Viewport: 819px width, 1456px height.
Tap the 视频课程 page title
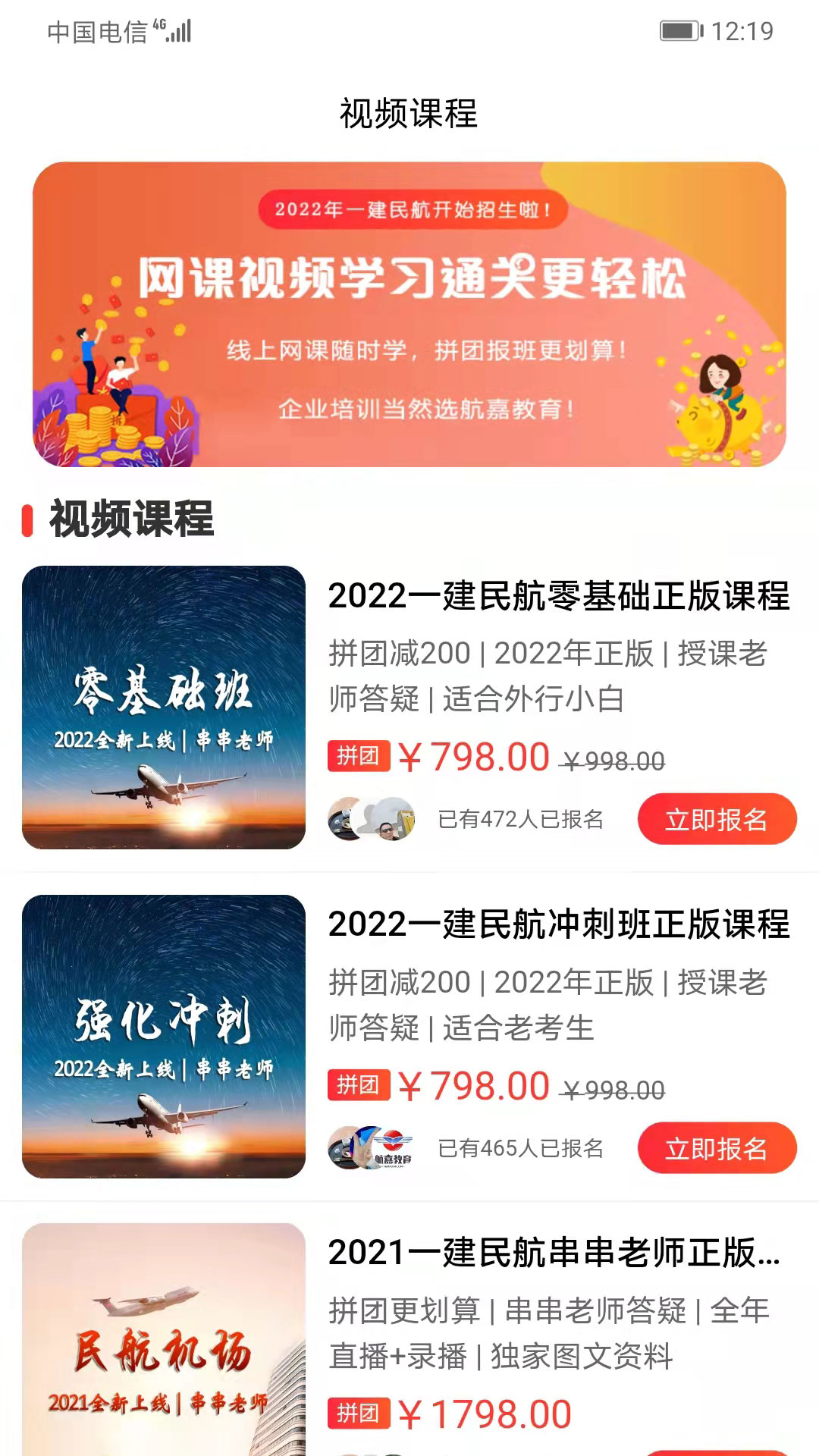point(409,114)
